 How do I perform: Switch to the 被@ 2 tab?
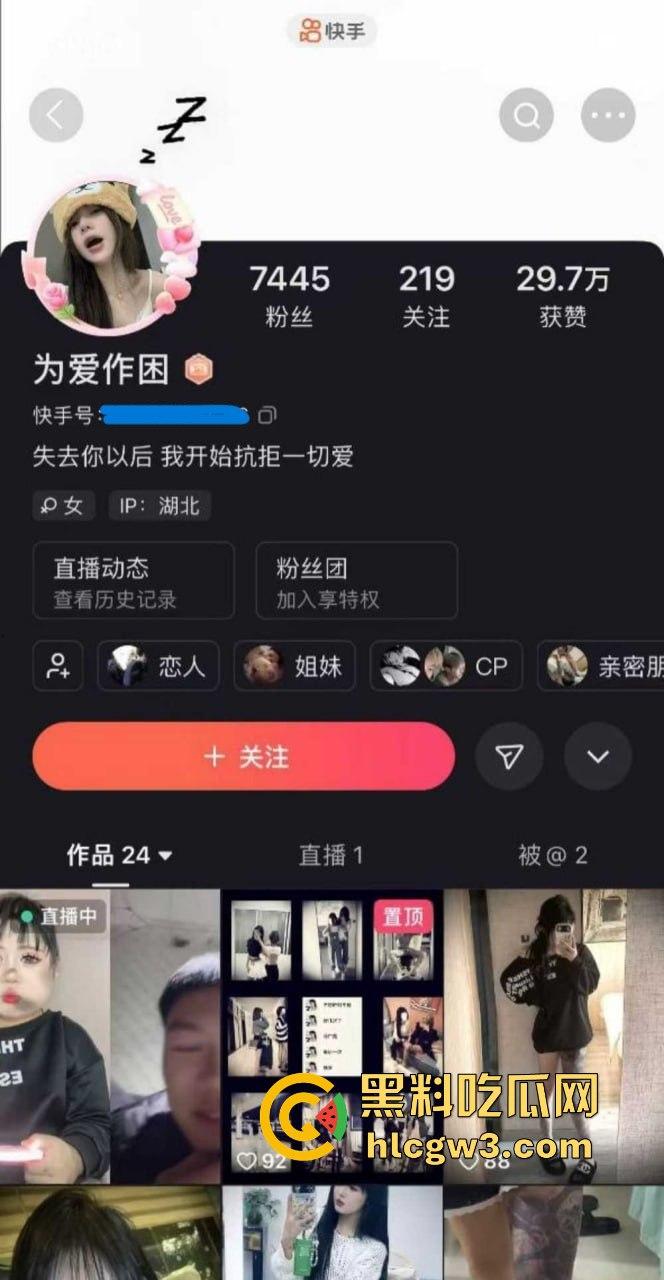552,855
